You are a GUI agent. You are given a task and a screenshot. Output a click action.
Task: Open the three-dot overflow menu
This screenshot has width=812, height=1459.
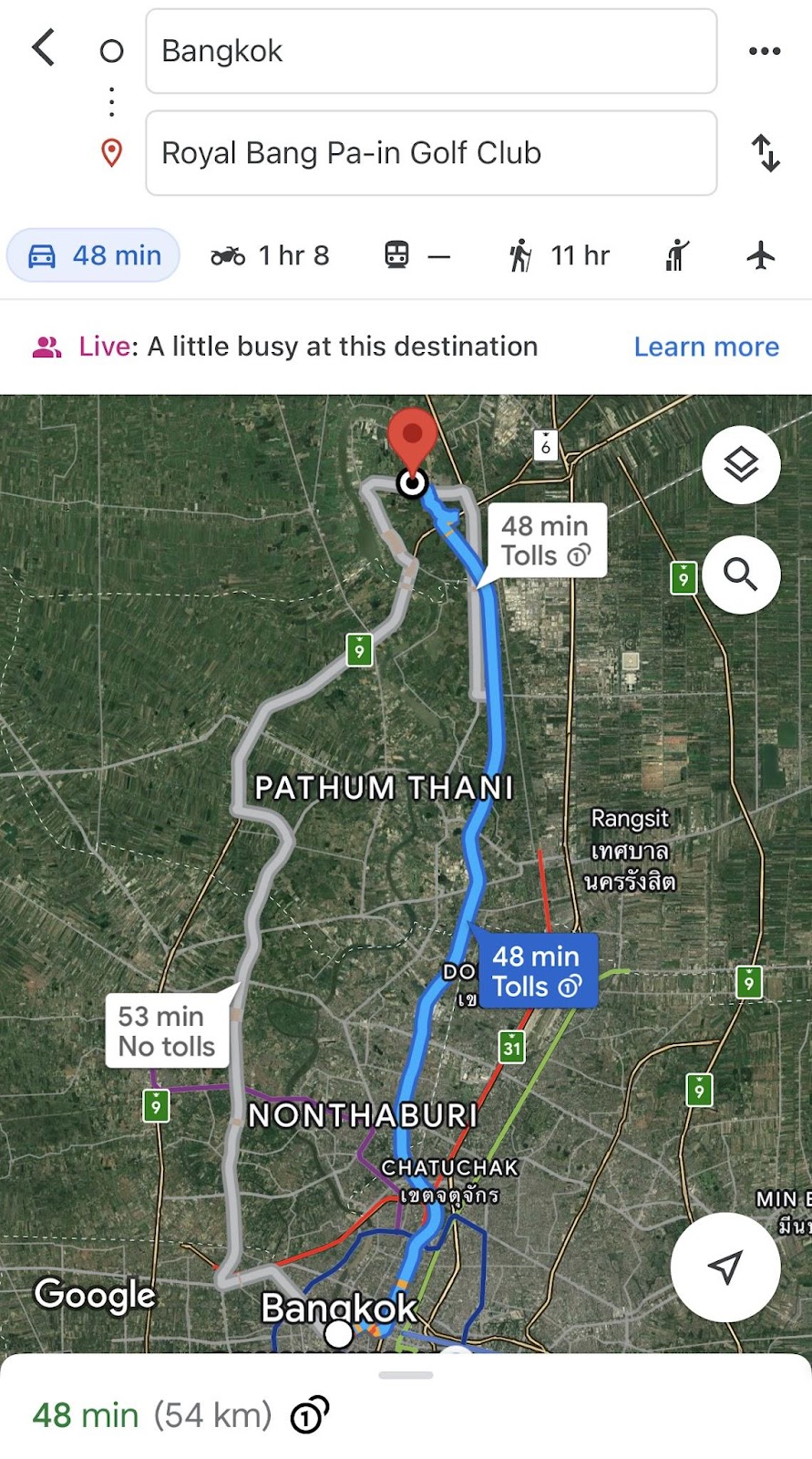pos(764,51)
